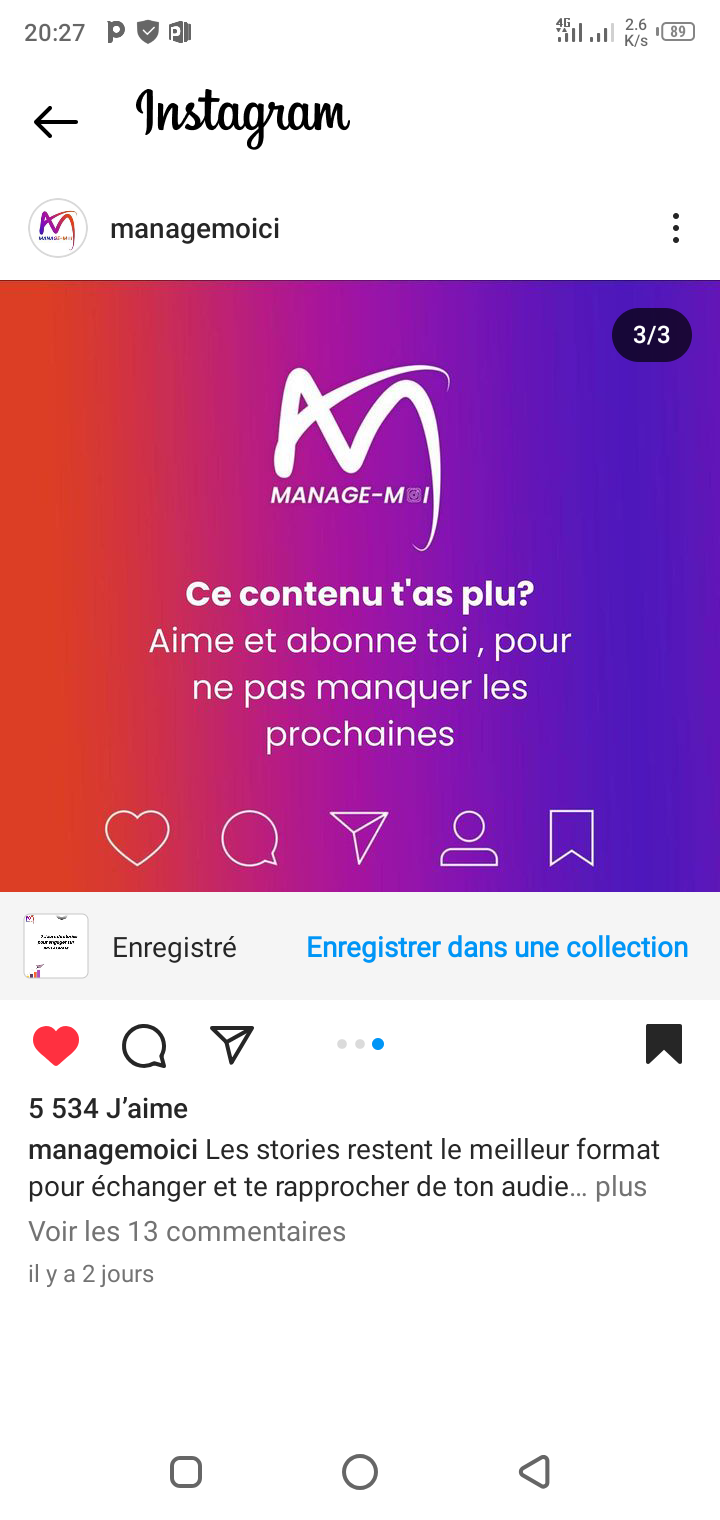Unlike the post with the red heart
The width and height of the screenshot is (720, 1520).
click(56, 1045)
